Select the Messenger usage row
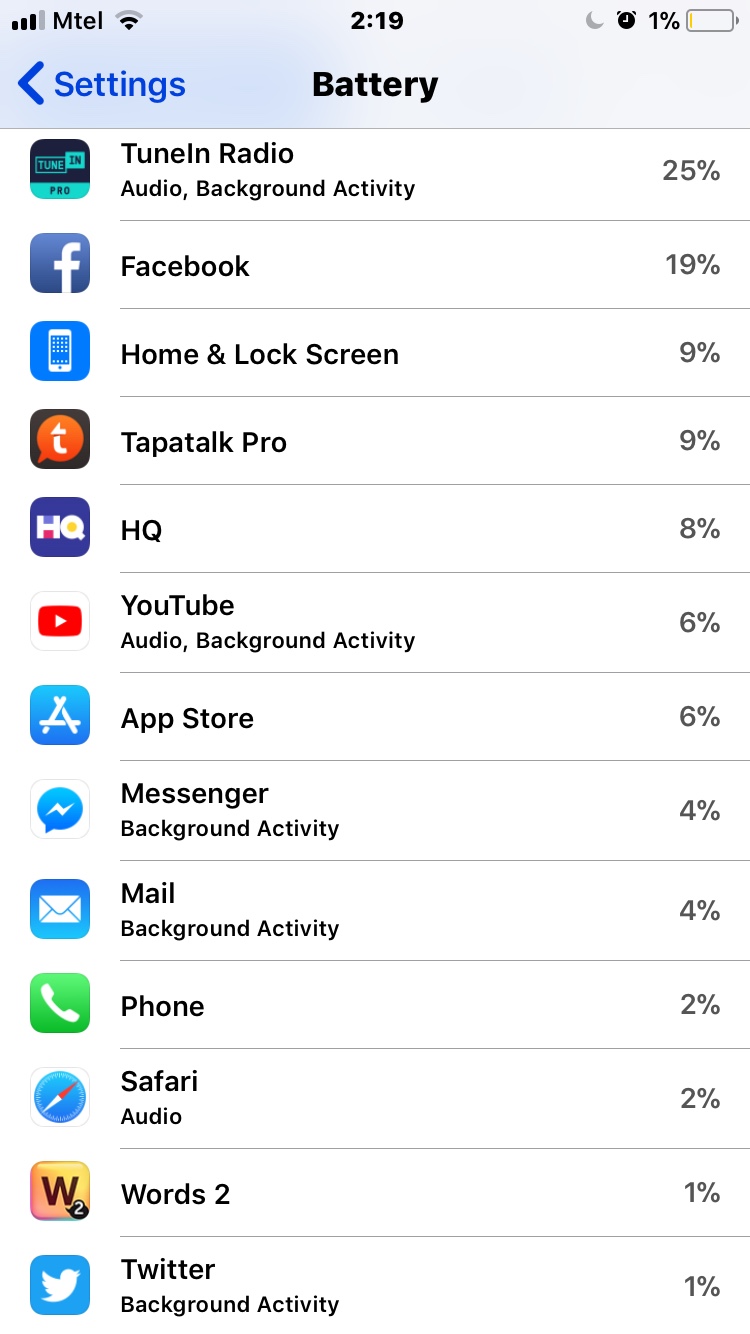750x1334 pixels. click(x=375, y=810)
